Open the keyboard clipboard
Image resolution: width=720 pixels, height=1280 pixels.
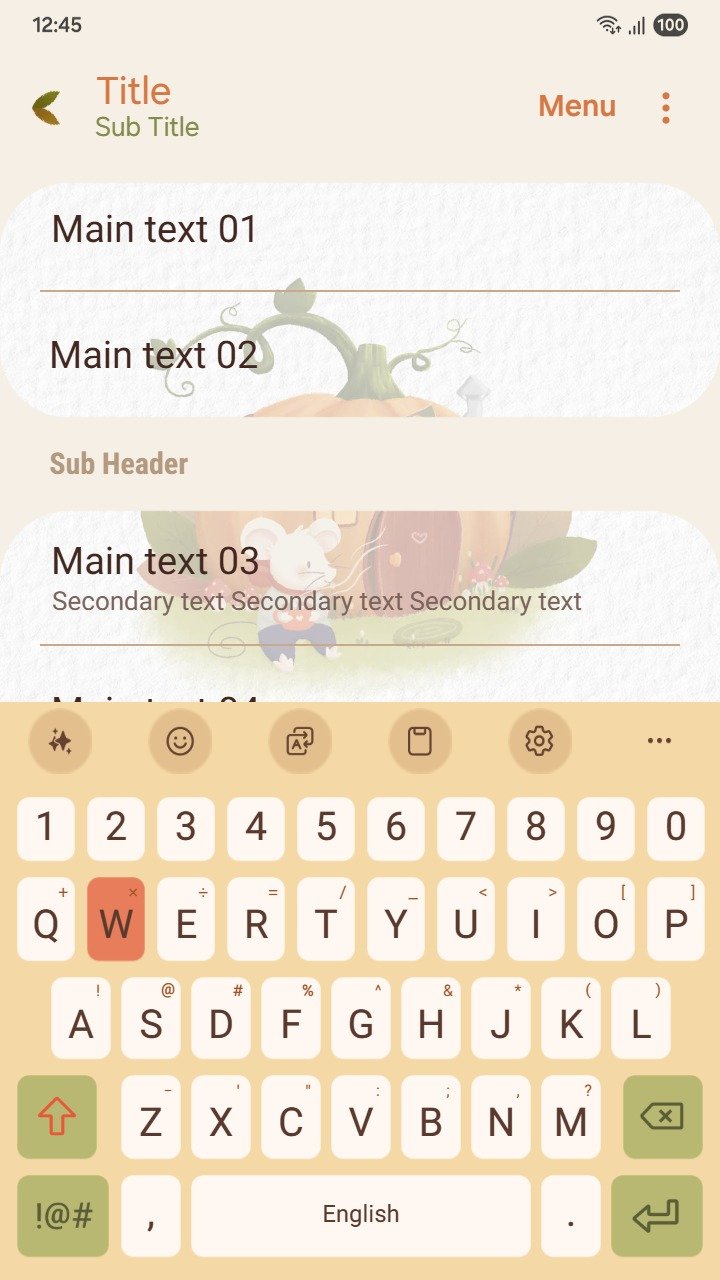(x=420, y=741)
